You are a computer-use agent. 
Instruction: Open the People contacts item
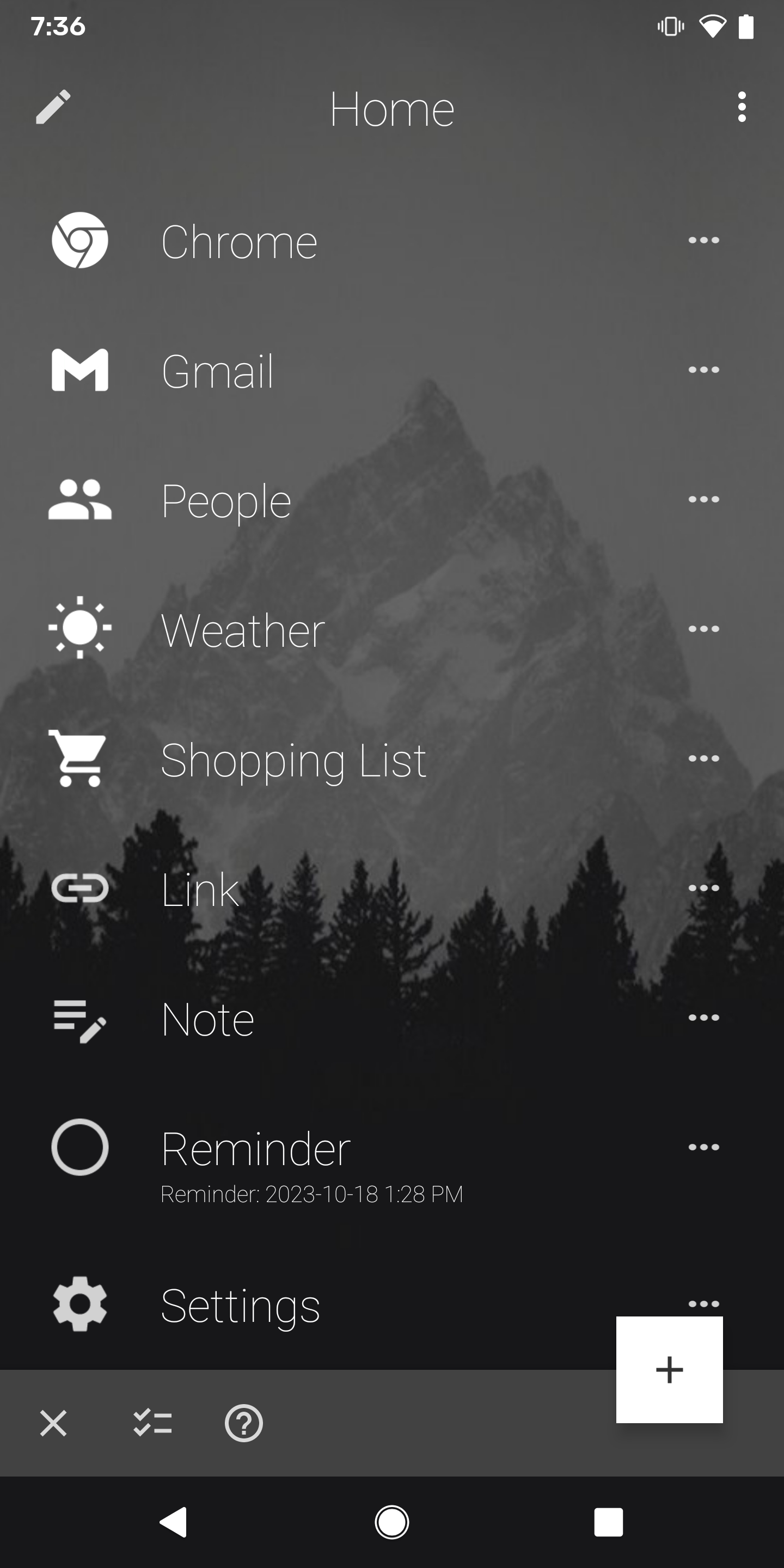click(x=226, y=500)
